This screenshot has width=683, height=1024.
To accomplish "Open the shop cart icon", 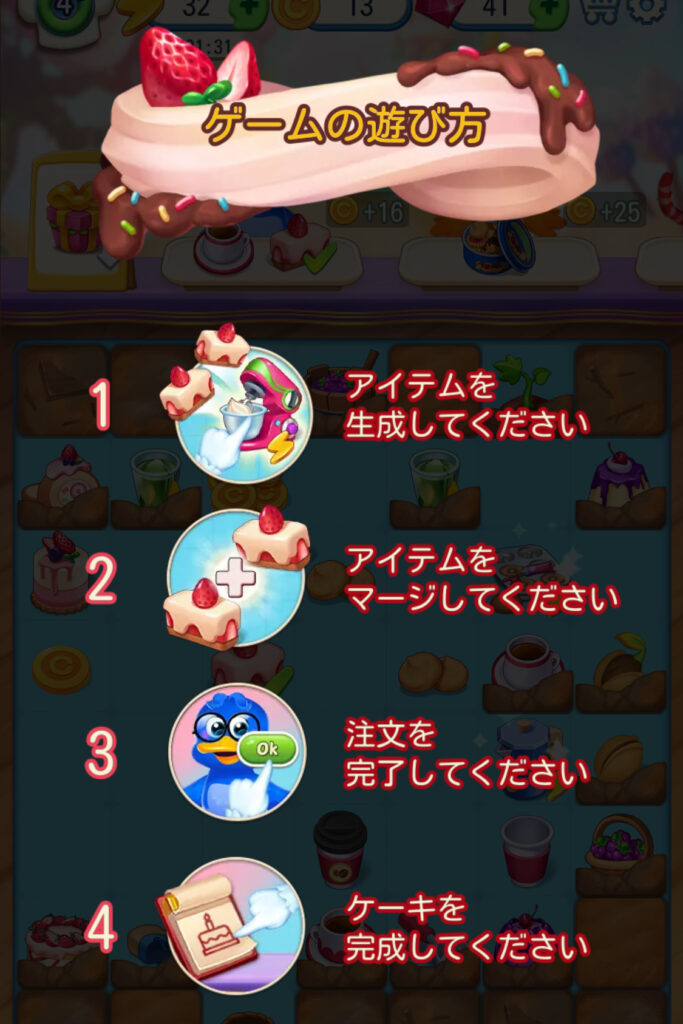I will [x=600, y=9].
